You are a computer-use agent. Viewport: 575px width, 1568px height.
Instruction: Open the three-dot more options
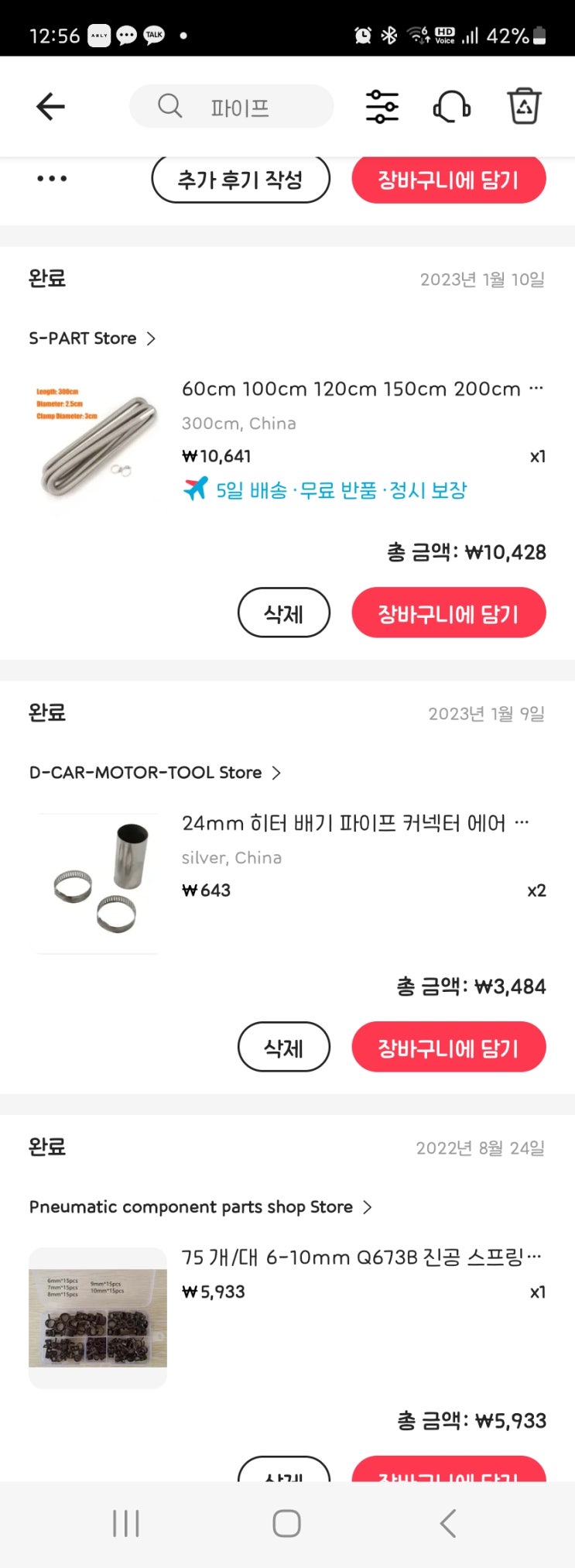pyautogui.click(x=52, y=179)
